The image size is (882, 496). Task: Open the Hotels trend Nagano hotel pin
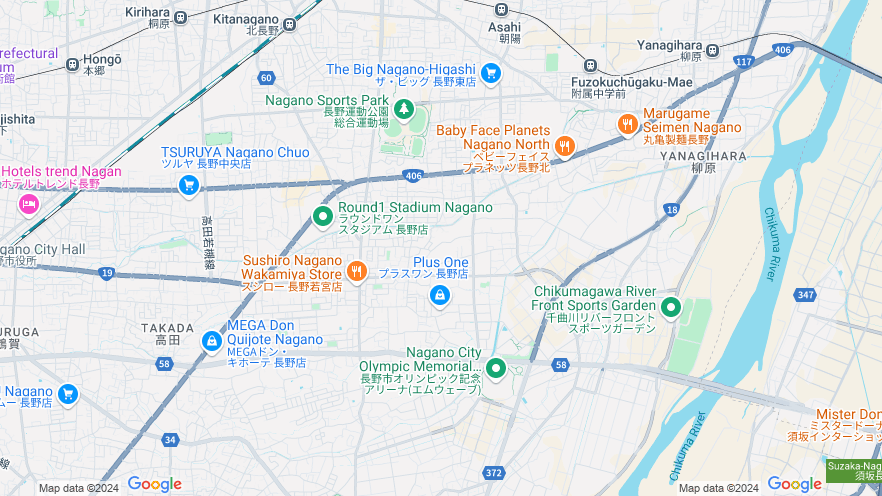coord(28,204)
